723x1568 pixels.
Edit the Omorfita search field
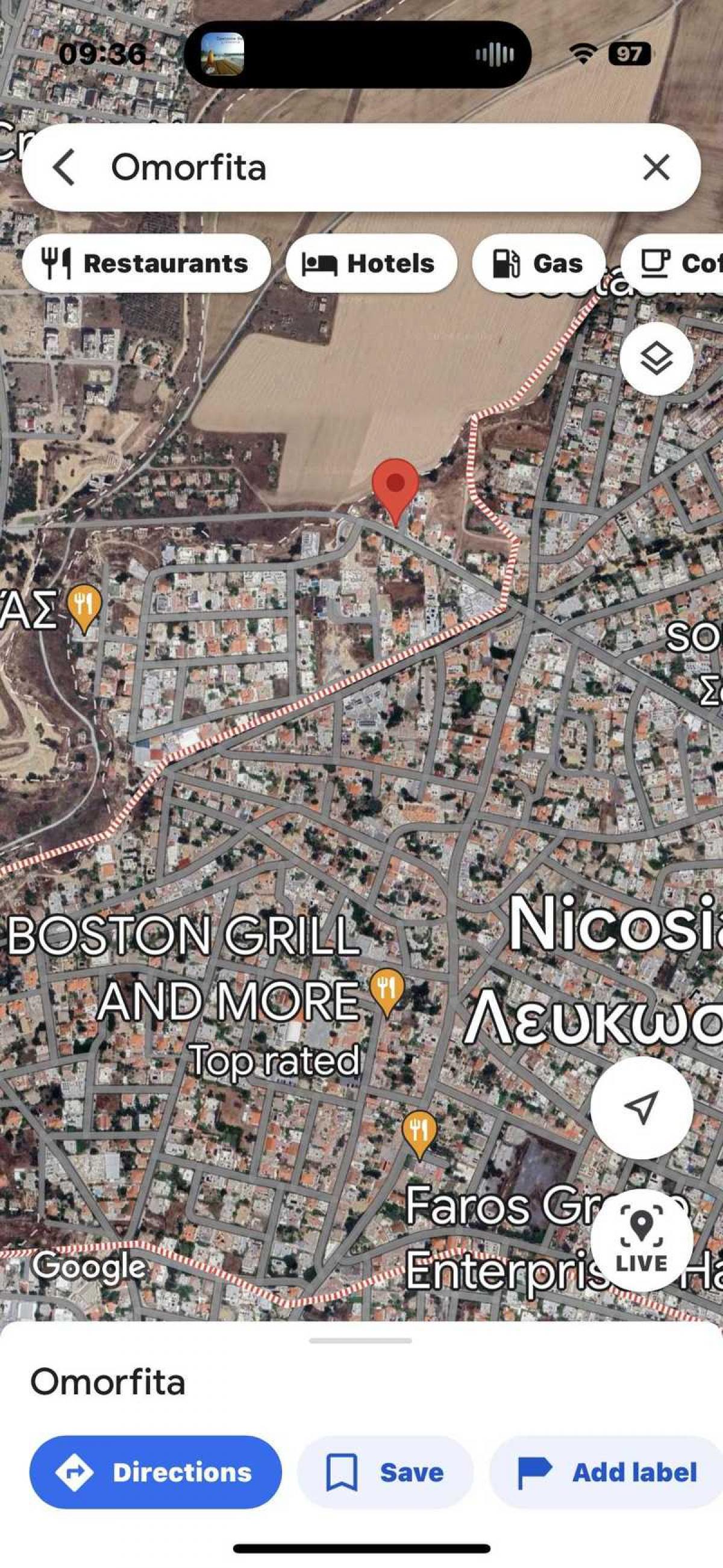pyautogui.click(x=365, y=168)
